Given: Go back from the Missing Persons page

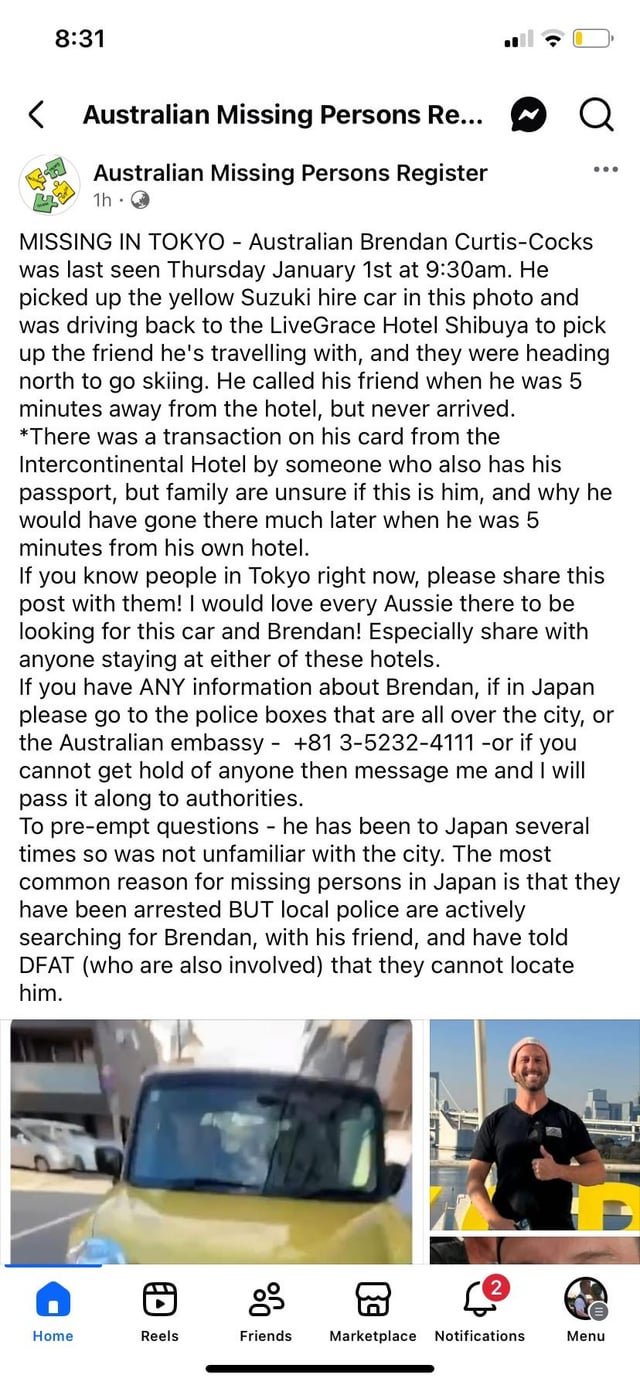Looking at the screenshot, I should 36,116.
